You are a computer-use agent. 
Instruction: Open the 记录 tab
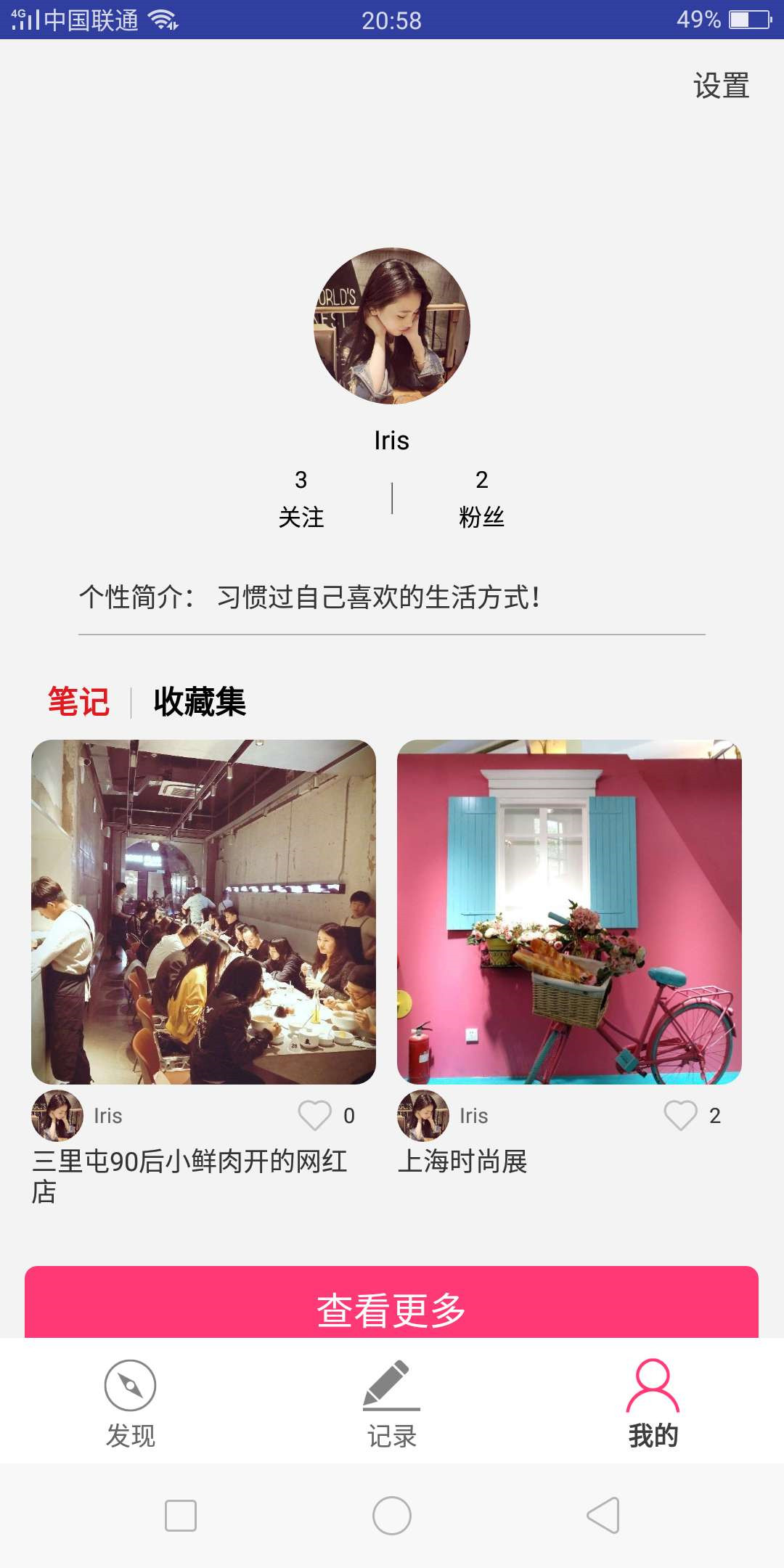(x=392, y=1404)
